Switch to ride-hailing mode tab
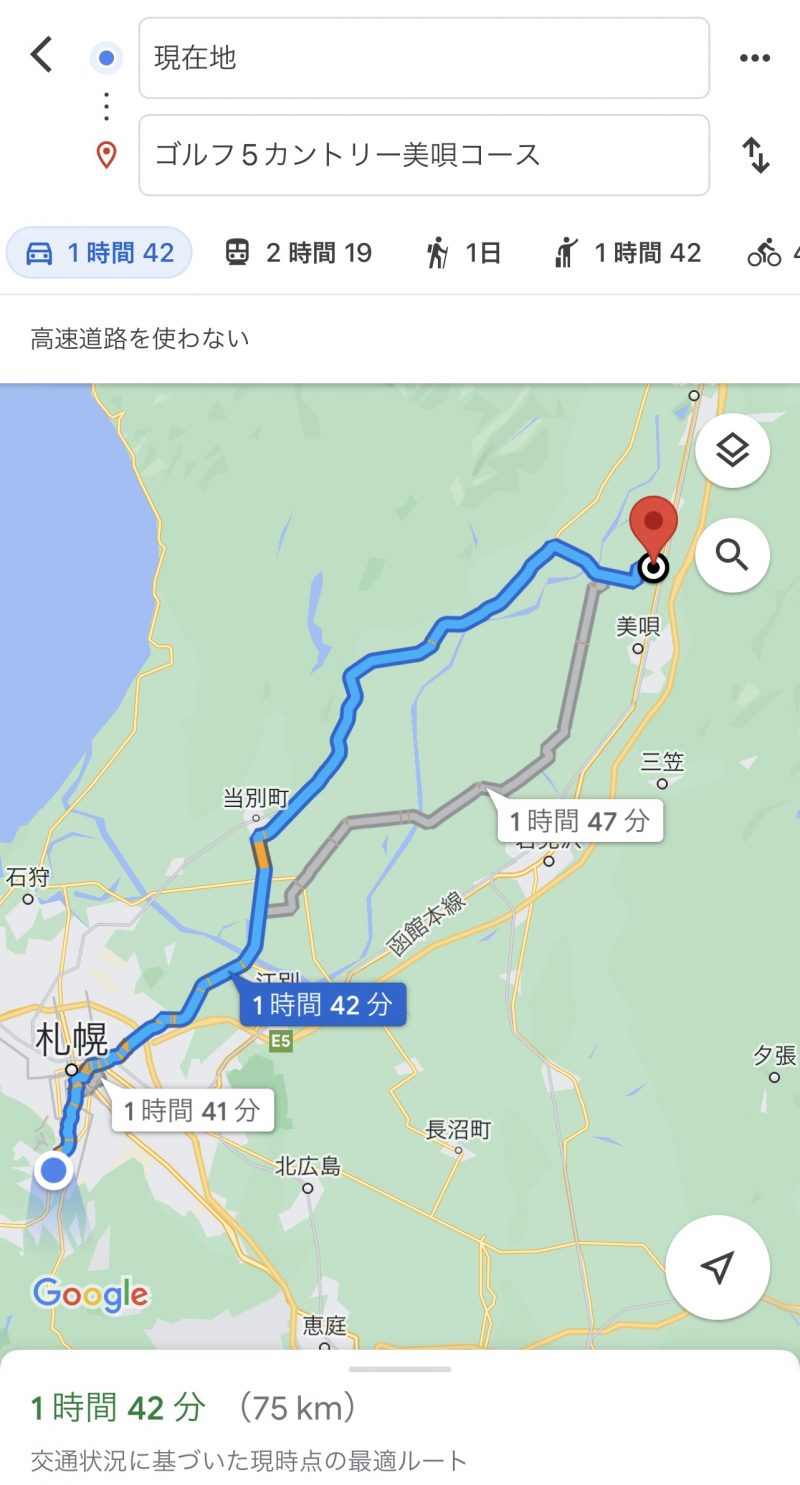The width and height of the screenshot is (800, 1485). click(628, 253)
